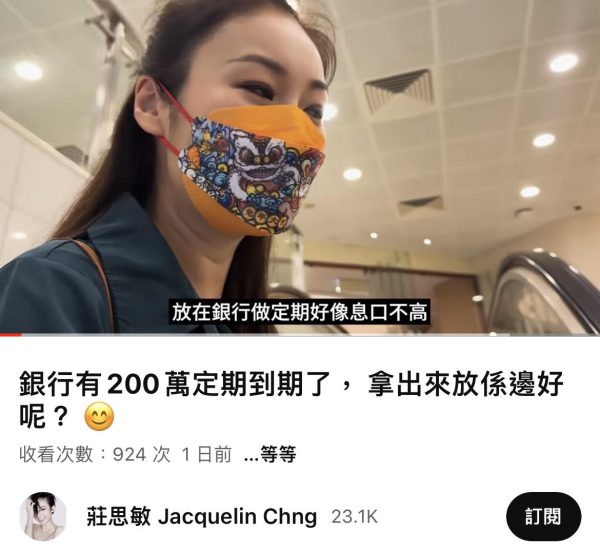Image resolution: width=600 pixels, height=552 pixels.
Task: Subscribe with the 訂閱 button
Action: click(x=543, y=516)
